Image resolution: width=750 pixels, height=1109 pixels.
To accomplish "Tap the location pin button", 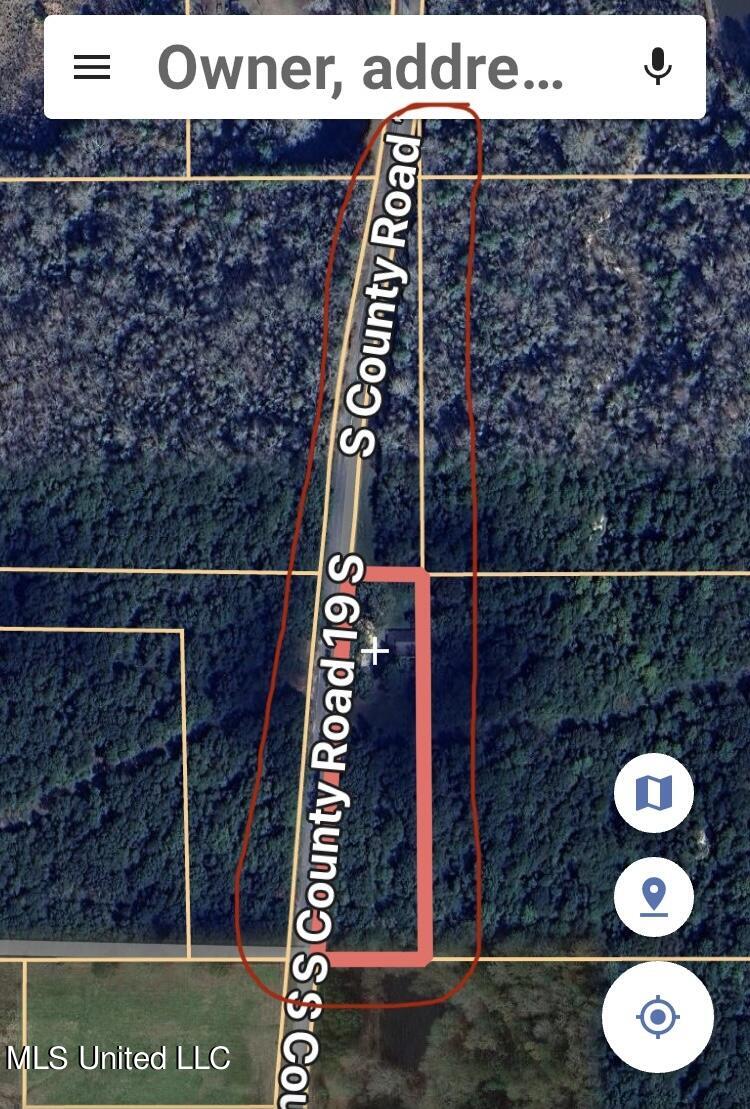I will pyautogui.click(x=654, y=896).
